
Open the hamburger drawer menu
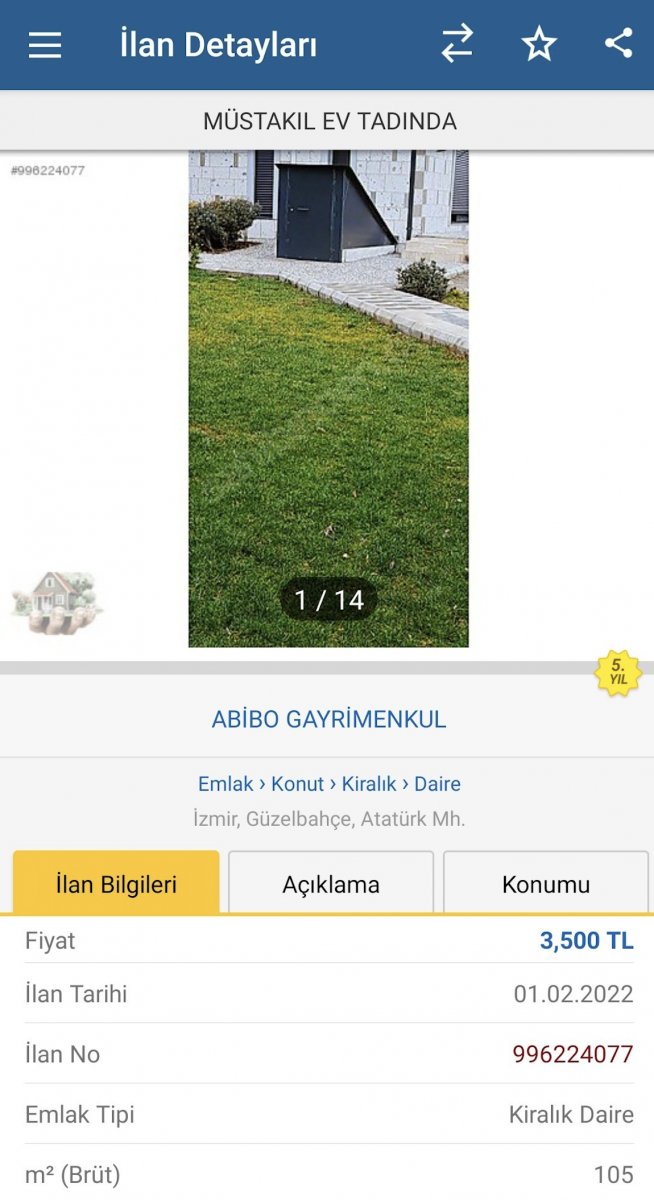(x=45, y=45)
